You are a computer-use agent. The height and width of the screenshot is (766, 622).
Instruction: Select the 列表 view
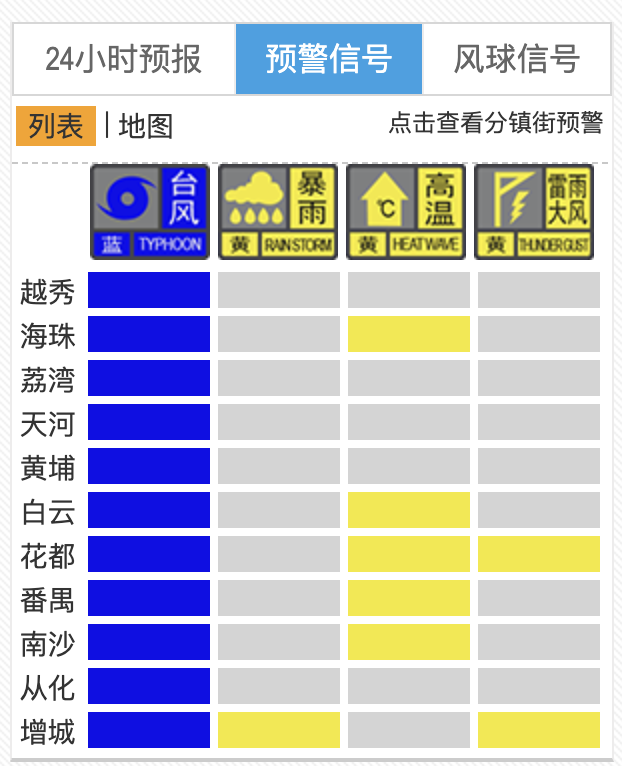point(56,126)
